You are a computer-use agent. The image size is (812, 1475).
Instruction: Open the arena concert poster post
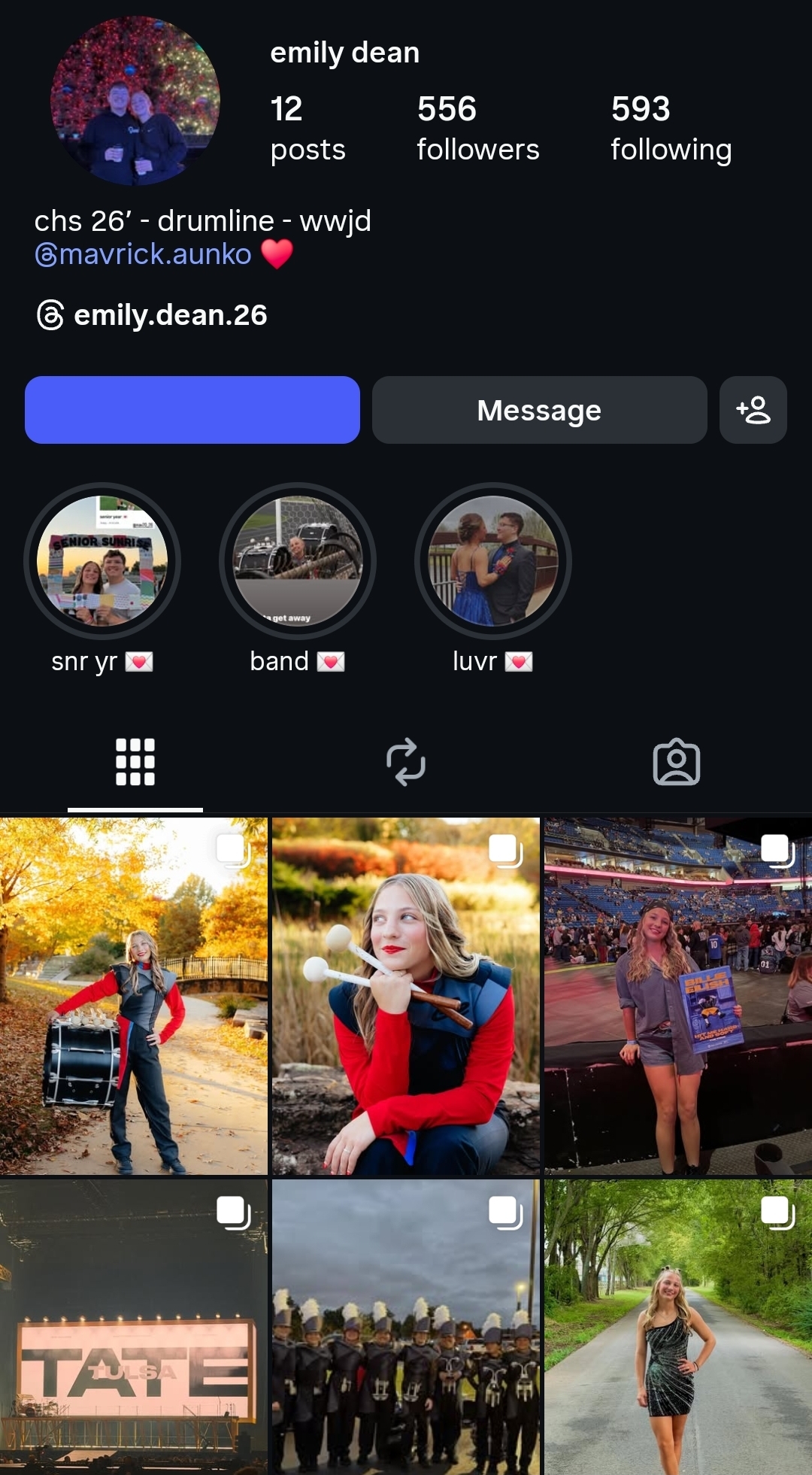(x=677, y=996)
